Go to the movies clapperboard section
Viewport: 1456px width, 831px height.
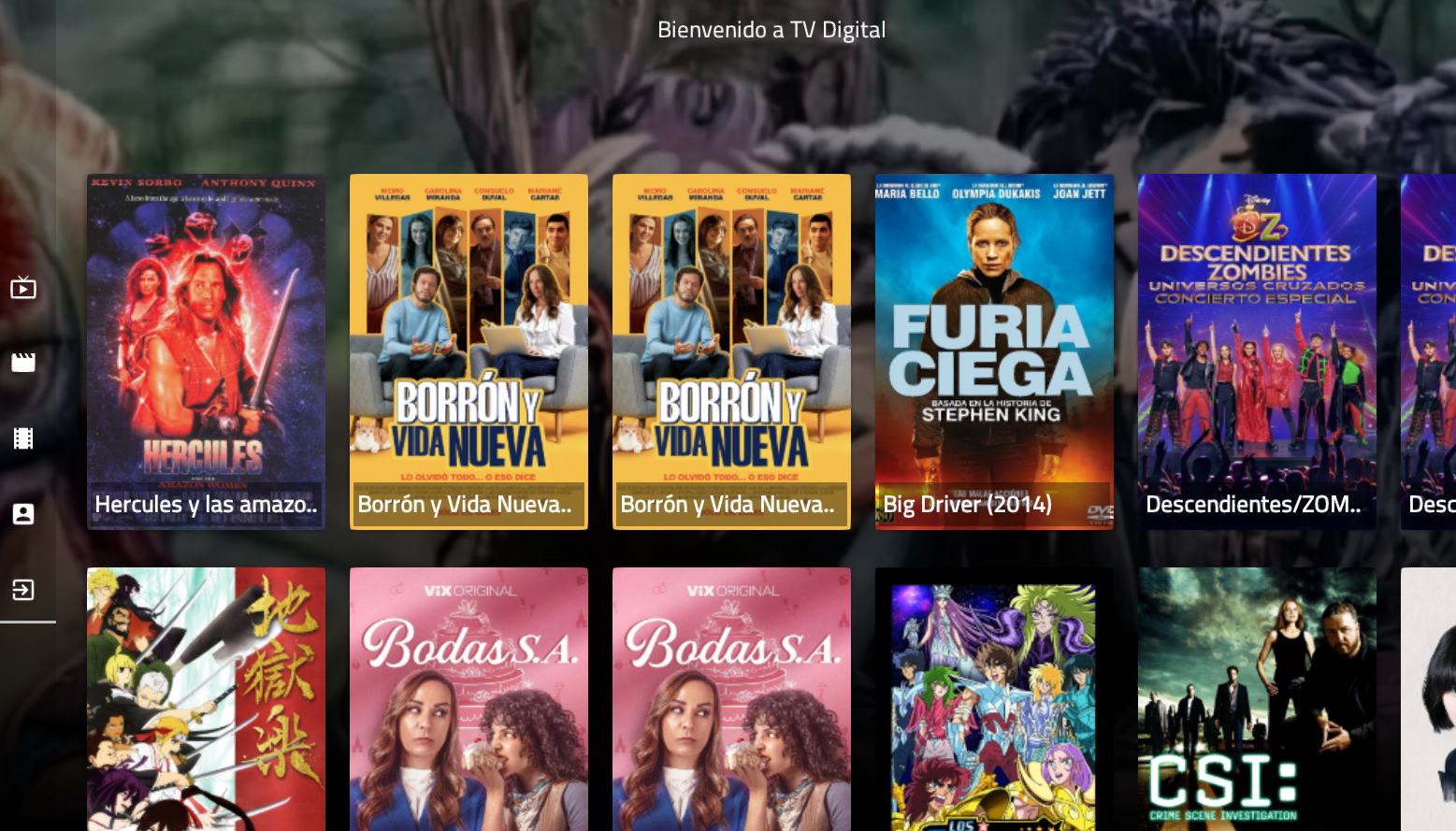(23, 363)
